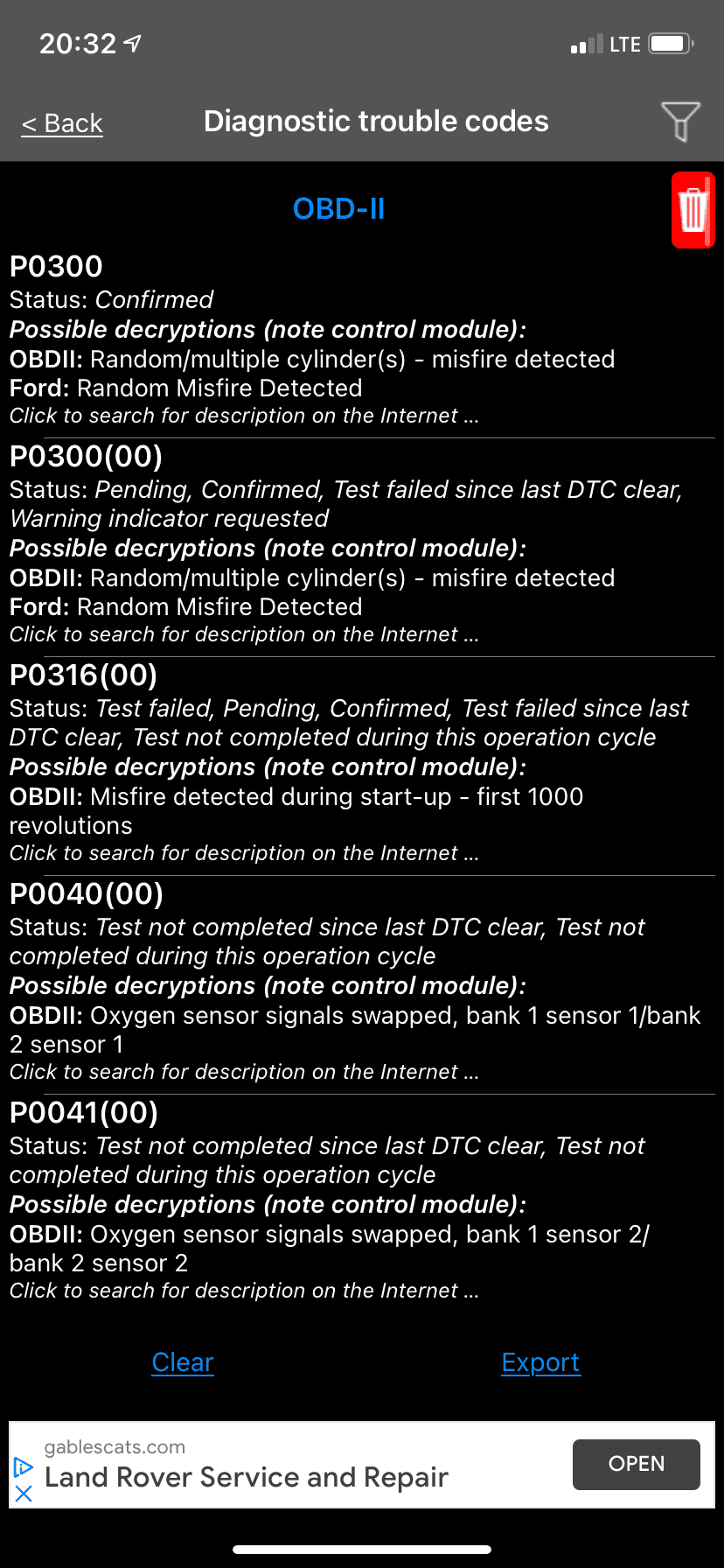View ad info triangle icon

pos(24,1466)
